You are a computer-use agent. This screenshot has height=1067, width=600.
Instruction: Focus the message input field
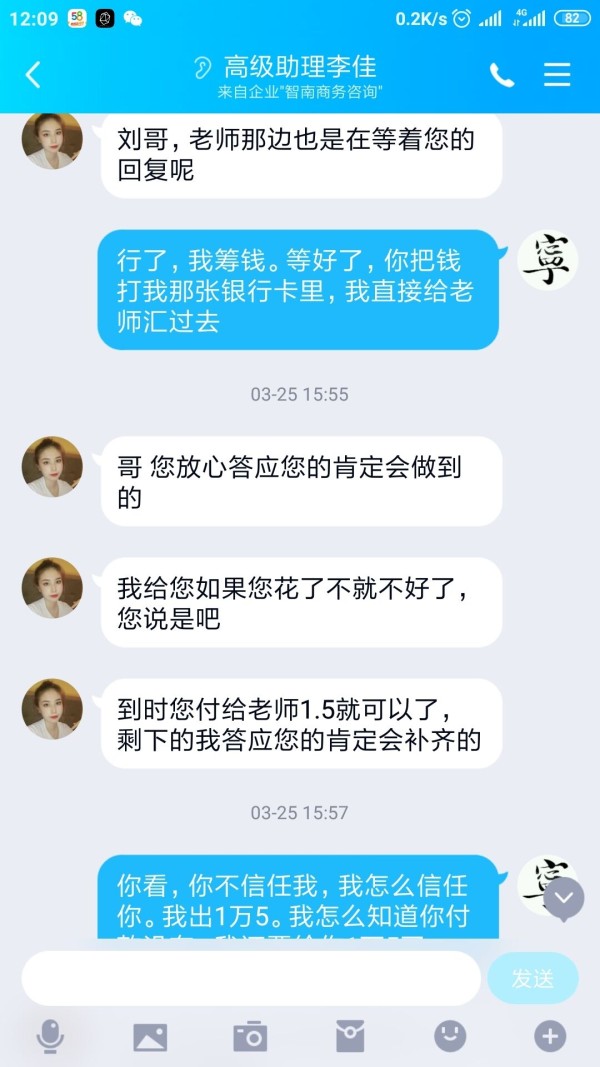pyautogui.click(x=251, y=978)
